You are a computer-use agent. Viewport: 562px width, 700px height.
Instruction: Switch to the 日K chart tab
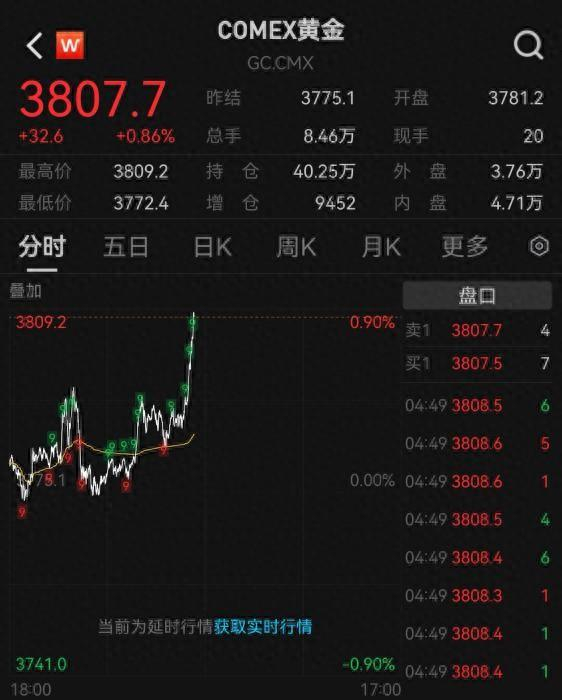(213, 247)
